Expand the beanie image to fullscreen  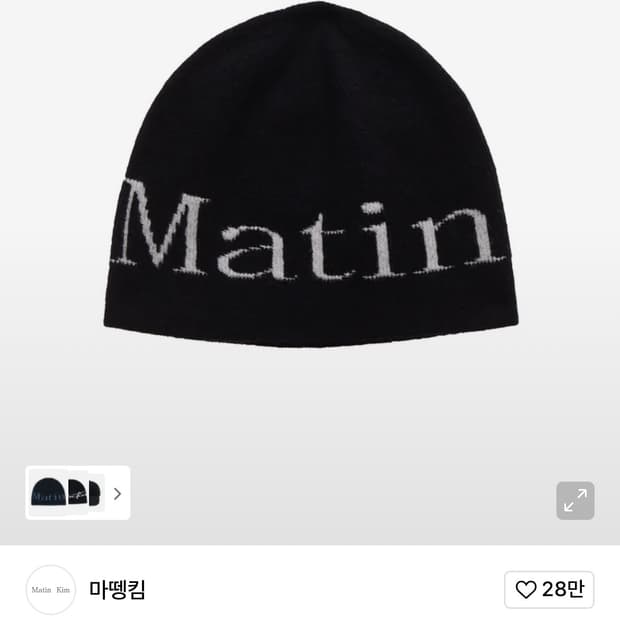pos(575,501)
